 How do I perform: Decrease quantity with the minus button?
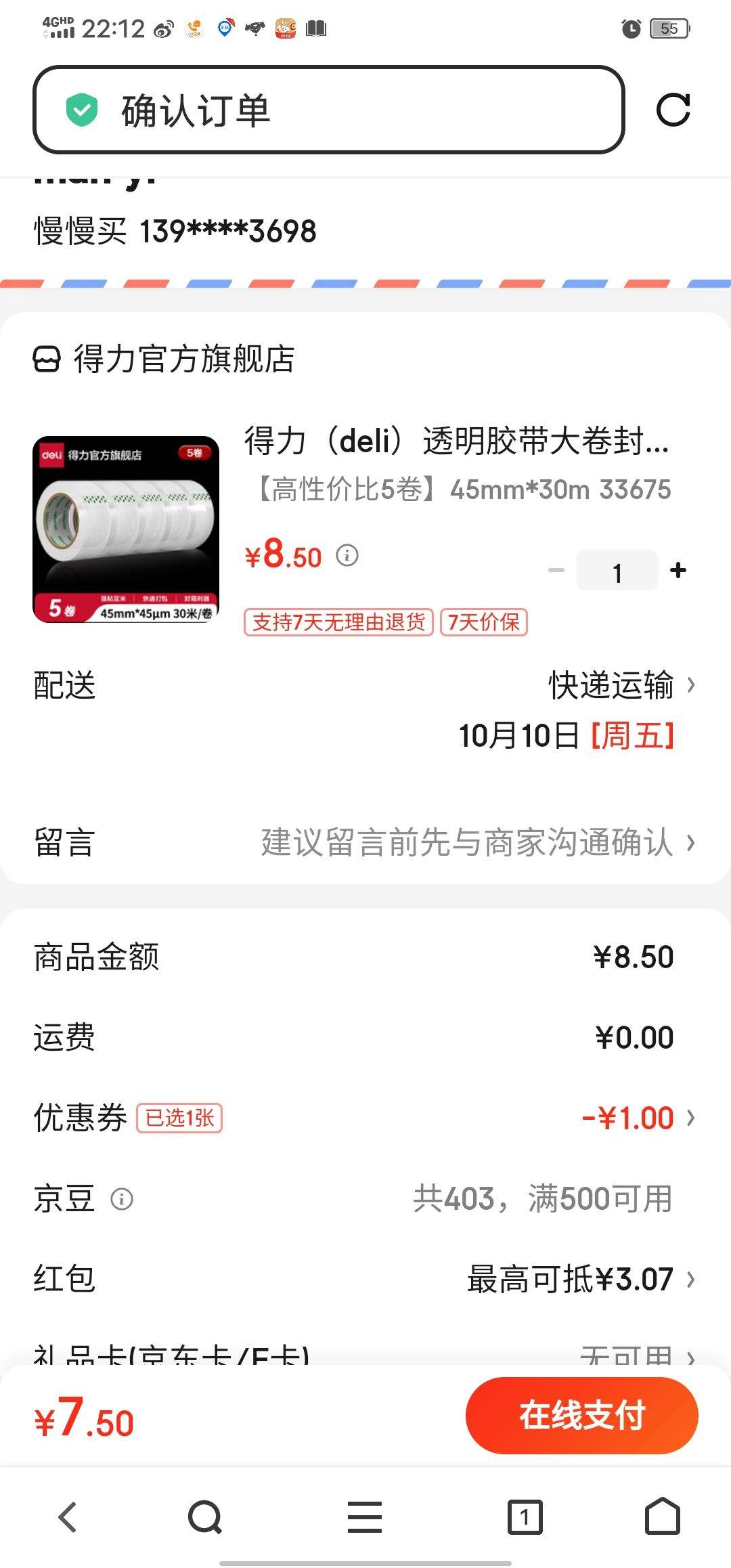pos(556,571)
